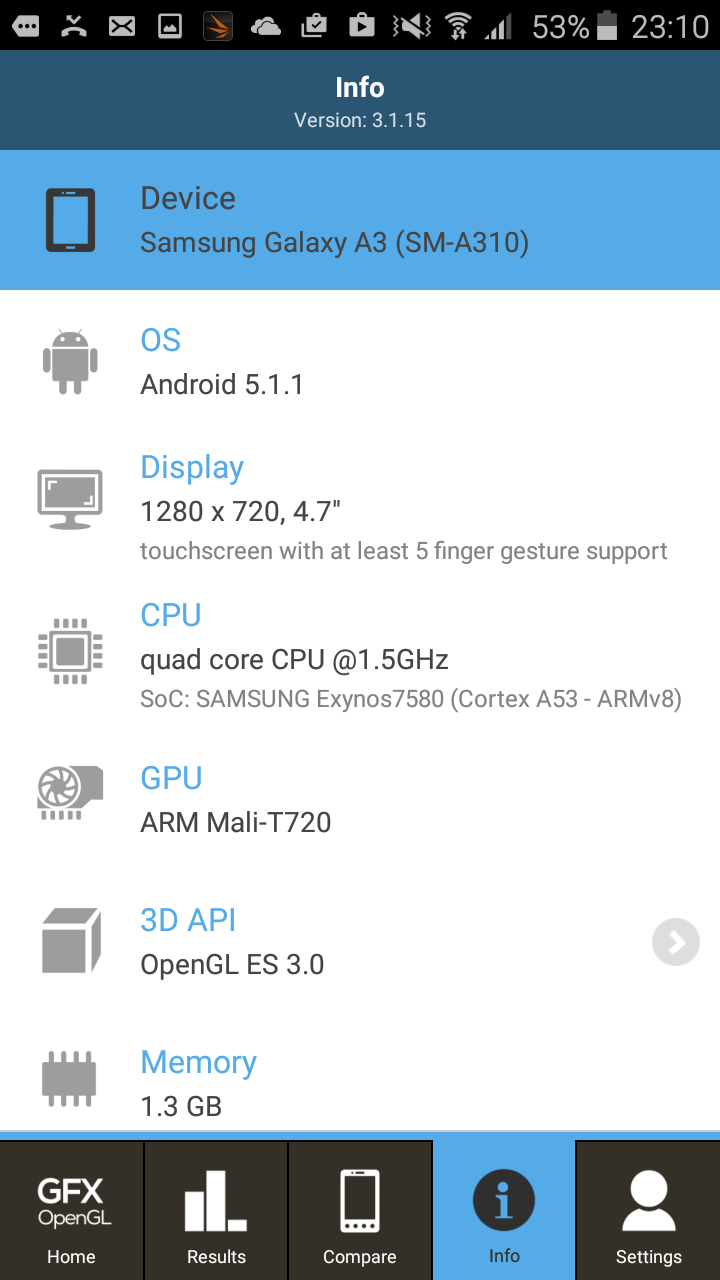
Task: Open the Device Samsung Galaxy A3 row
Action: pos(360,220)
